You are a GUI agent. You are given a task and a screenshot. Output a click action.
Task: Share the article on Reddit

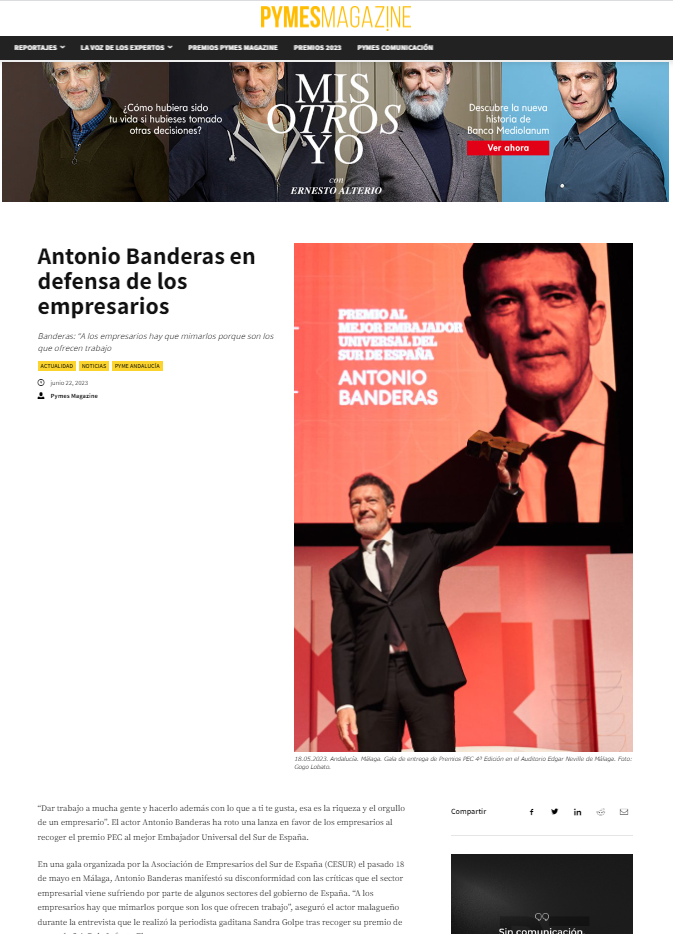coord(601,812)
